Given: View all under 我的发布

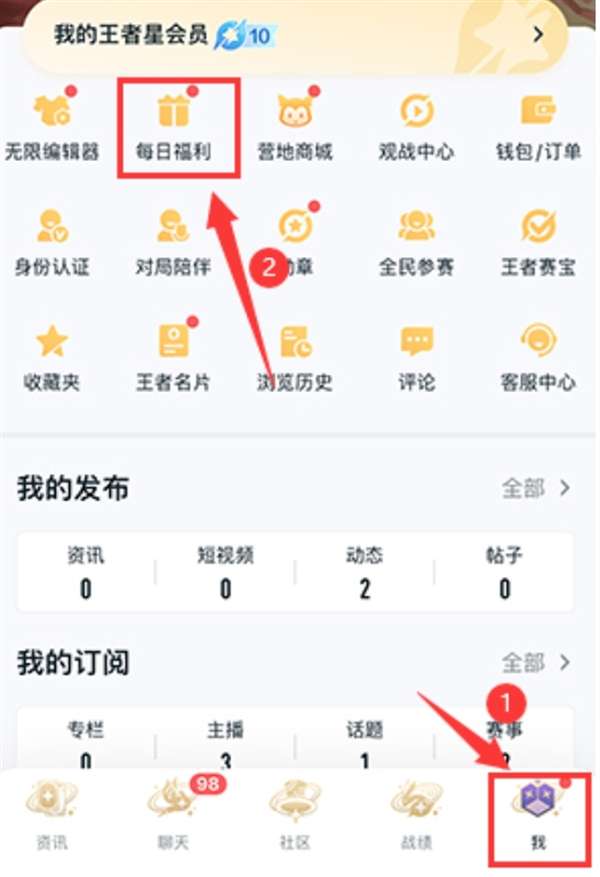Looking at the screenshot, I should (x=536, y=488).
